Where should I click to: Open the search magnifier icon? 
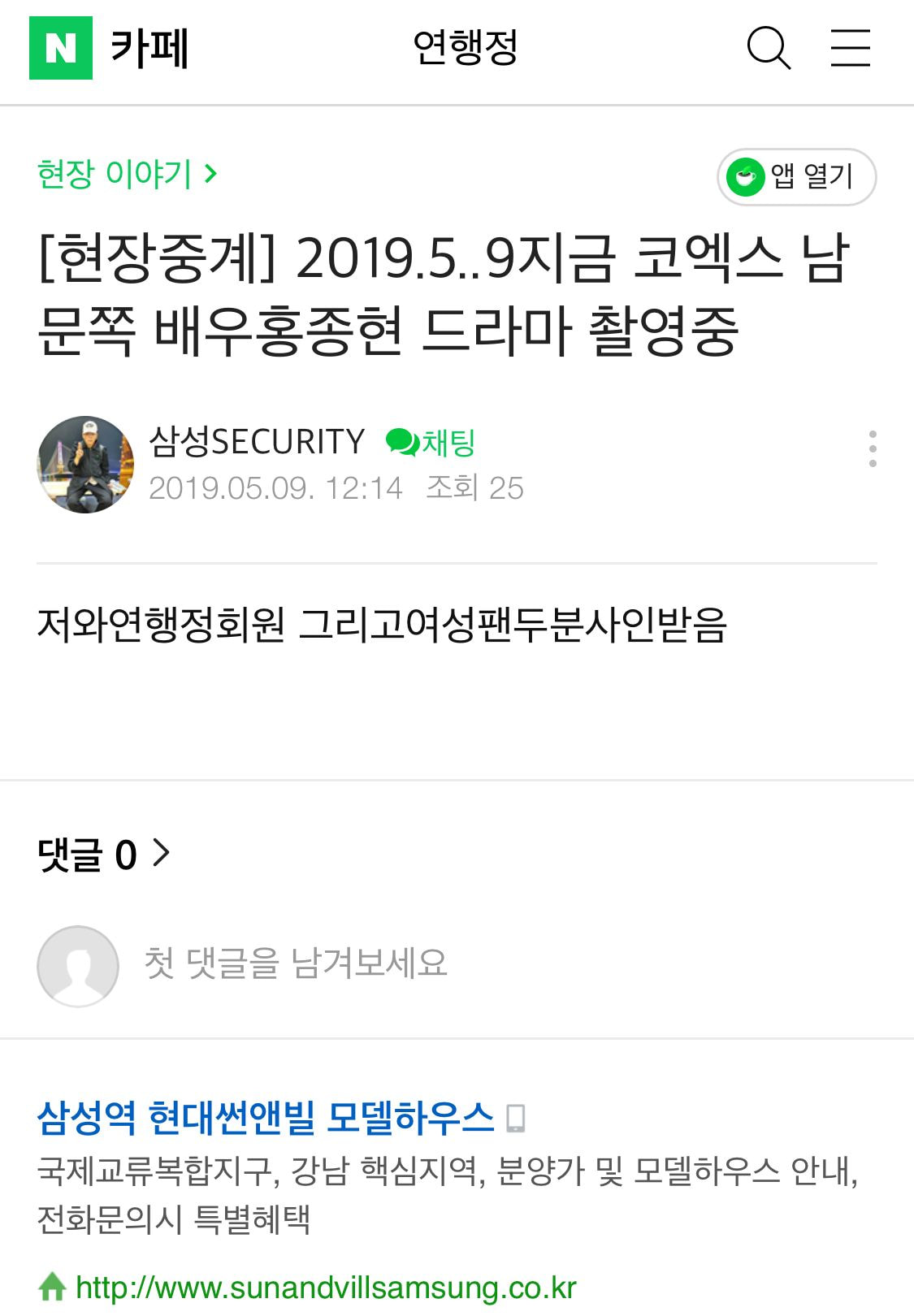point(768,48)
